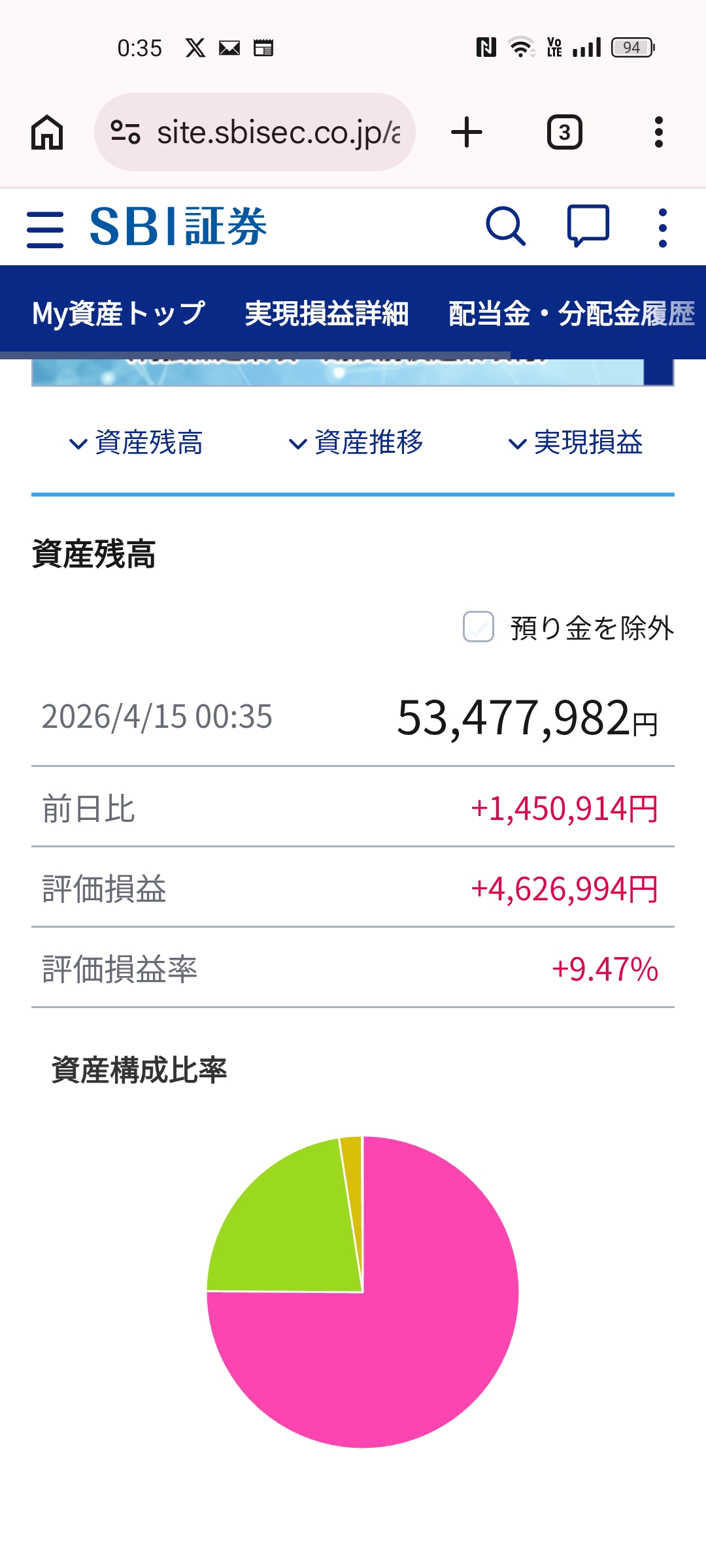Jump to the 資産推移 section
This screenshot has height=1568, width=706.
[356, 443]
